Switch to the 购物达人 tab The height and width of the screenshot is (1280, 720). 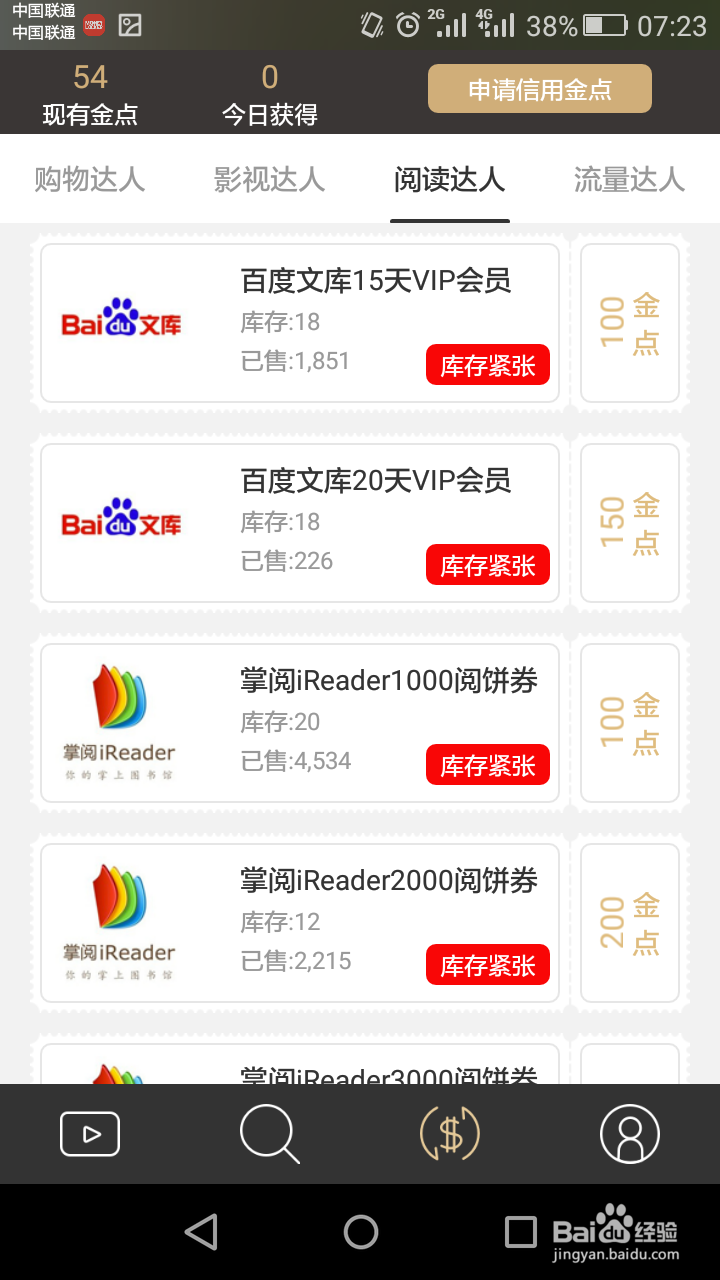90,179
